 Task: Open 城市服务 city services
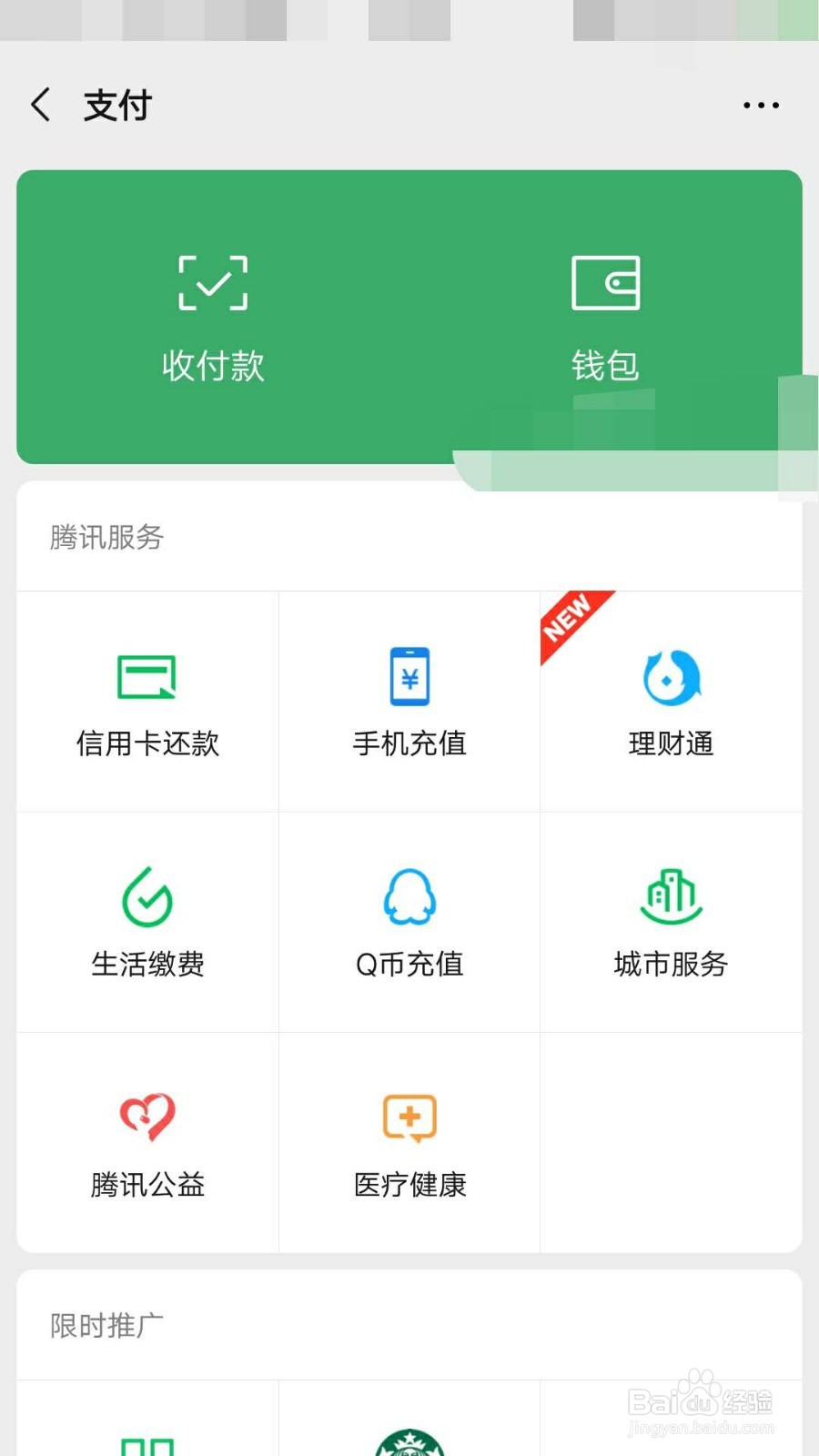point(671,922)
